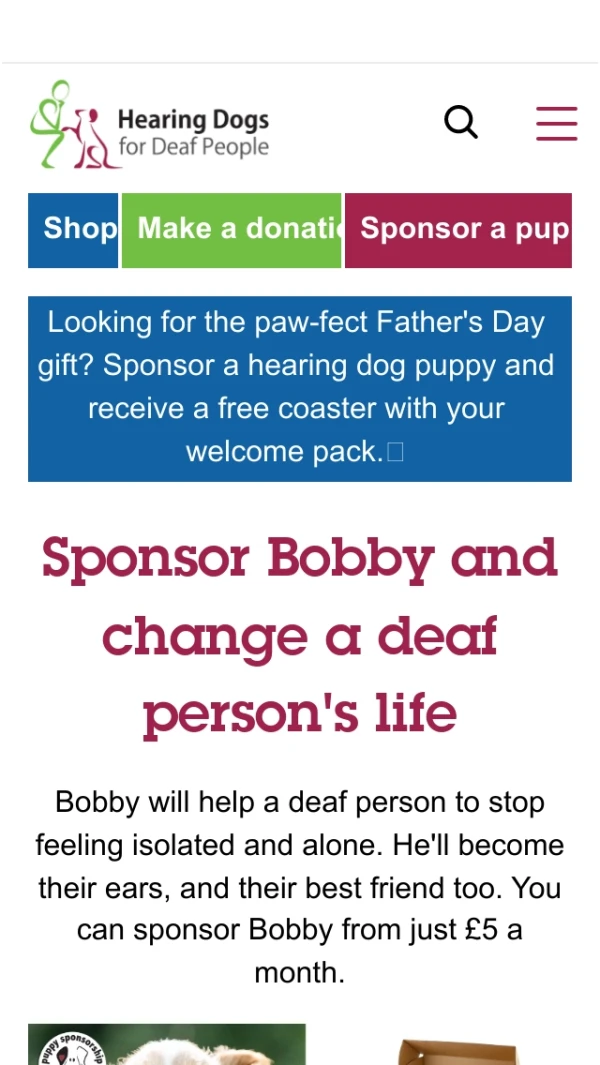Go to the Shop page
Screen dimensions: 600x1065
click(73, 230)
